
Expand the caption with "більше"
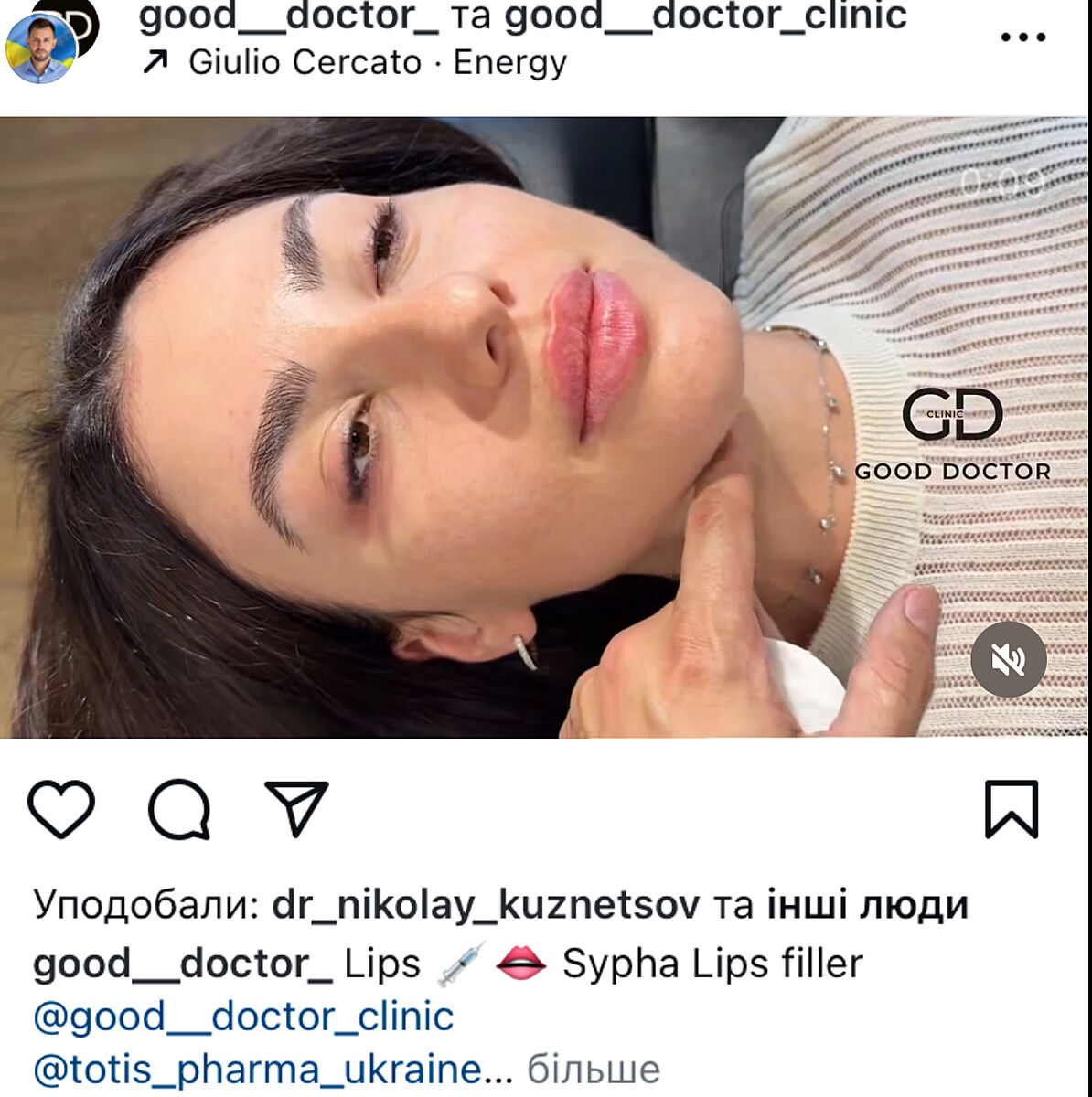pyautogui.click(x=593, y=1068)
